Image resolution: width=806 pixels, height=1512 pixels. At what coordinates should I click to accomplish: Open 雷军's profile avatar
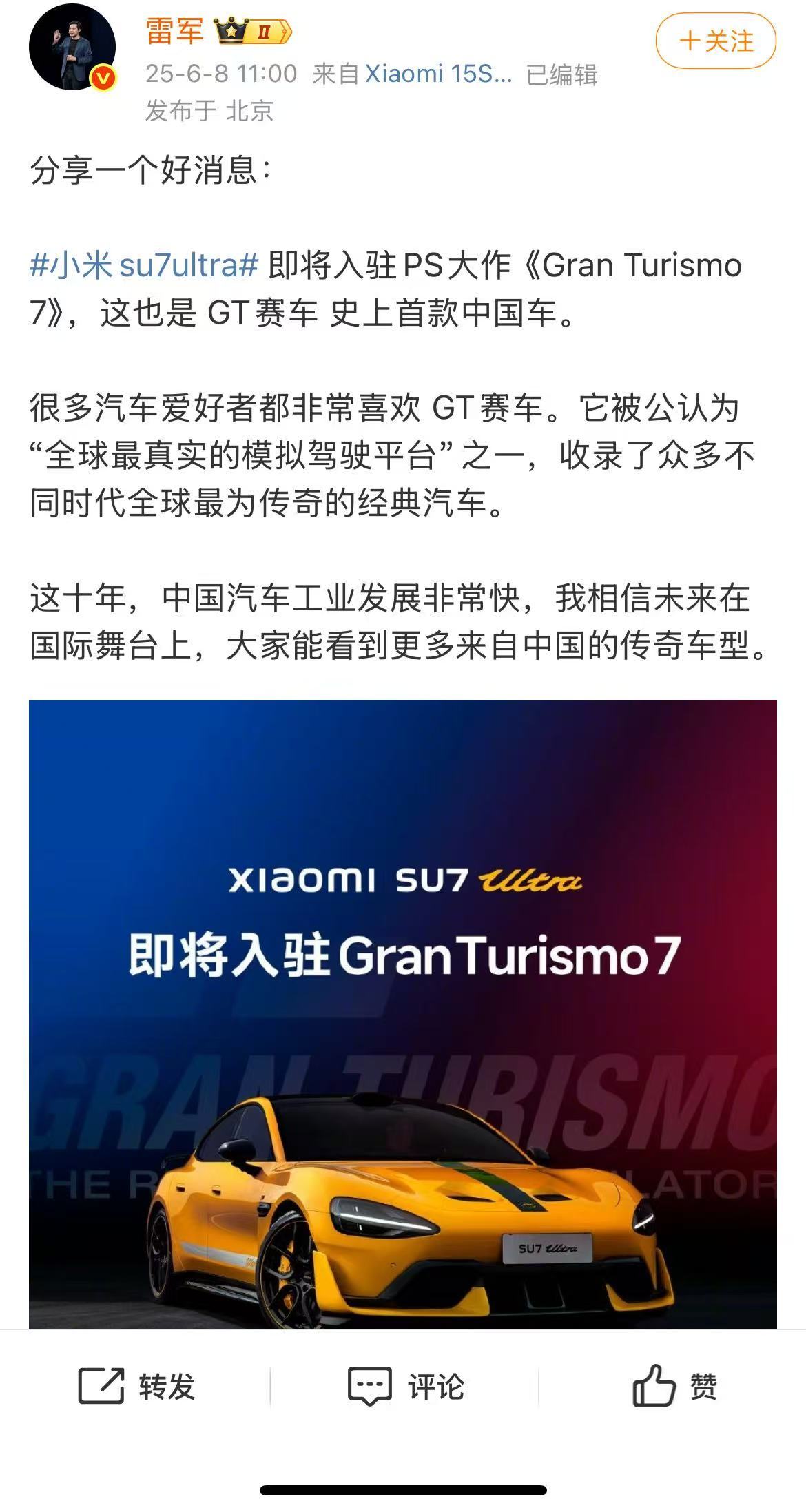[72, 48]
